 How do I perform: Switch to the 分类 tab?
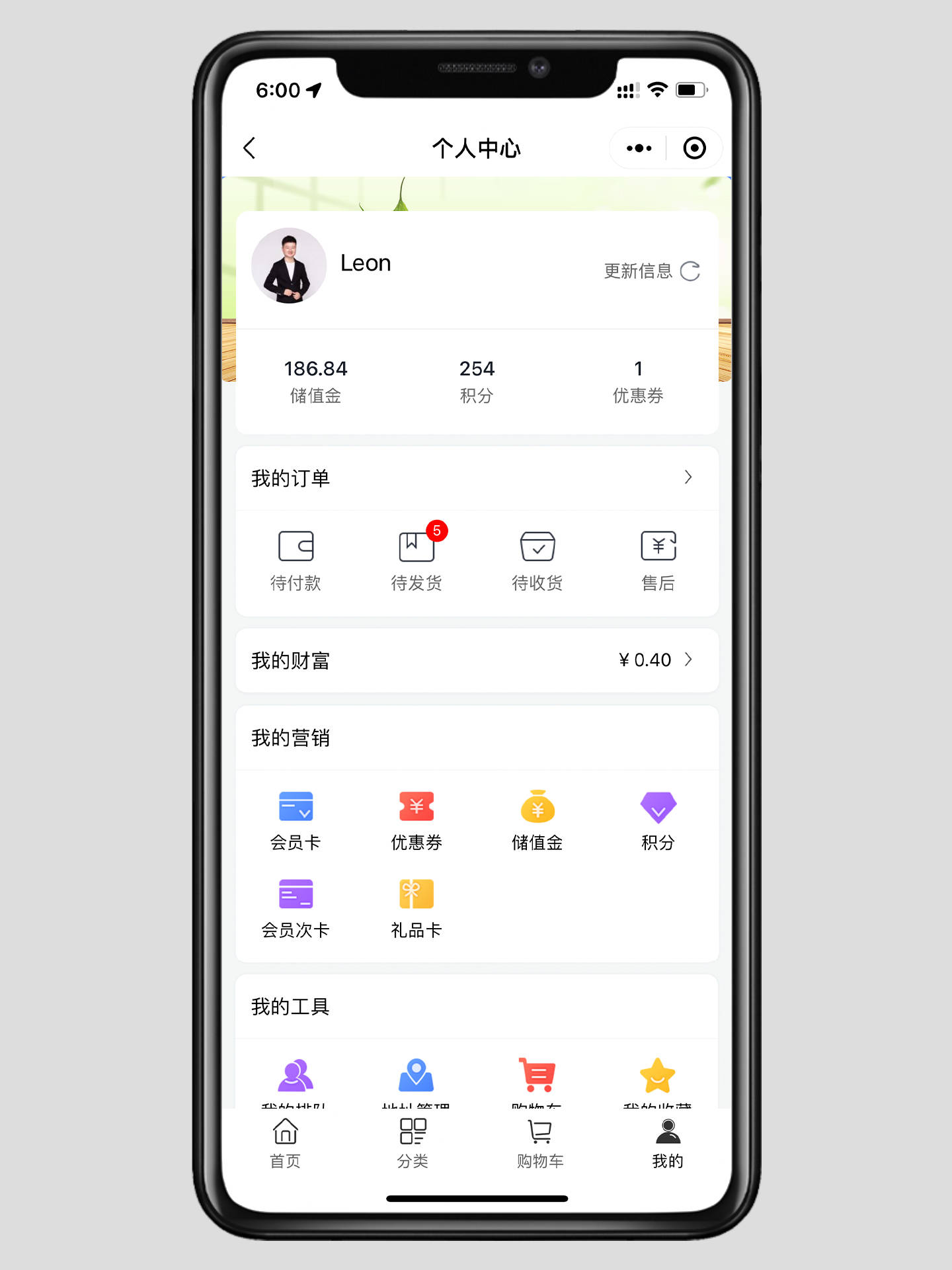click(413, 1143)
